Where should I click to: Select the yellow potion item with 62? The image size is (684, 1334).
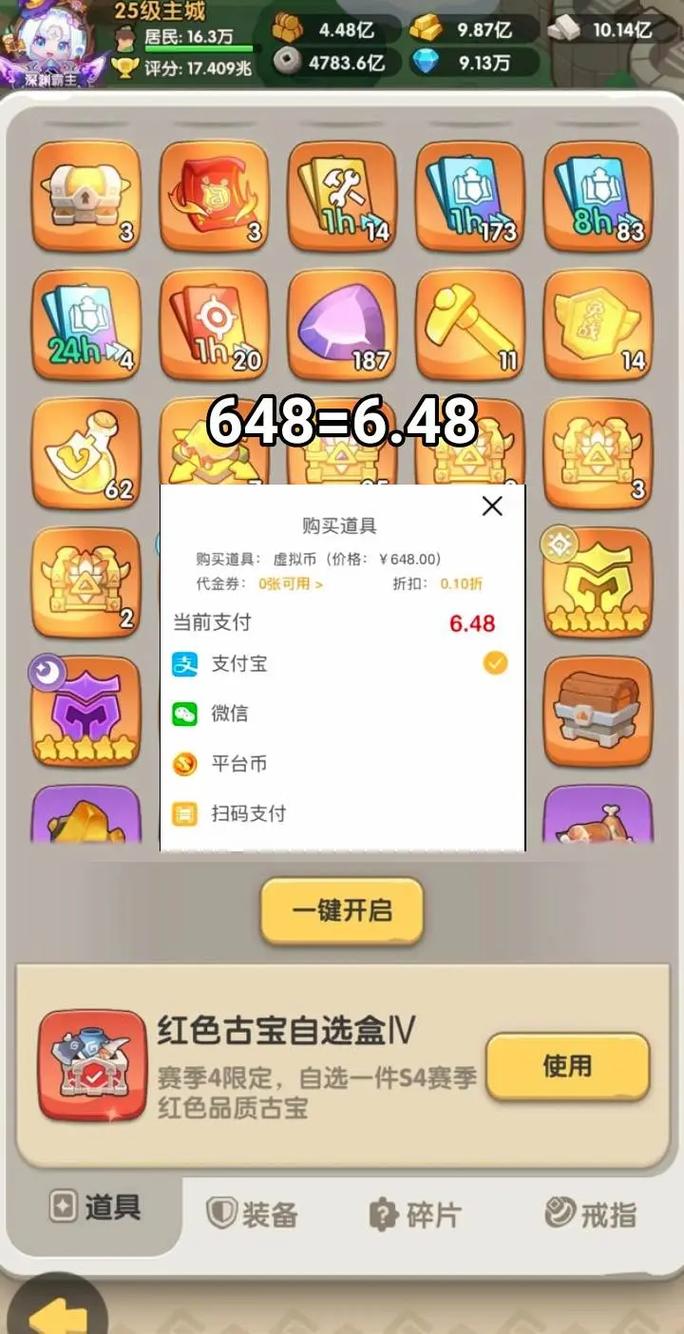86,452
